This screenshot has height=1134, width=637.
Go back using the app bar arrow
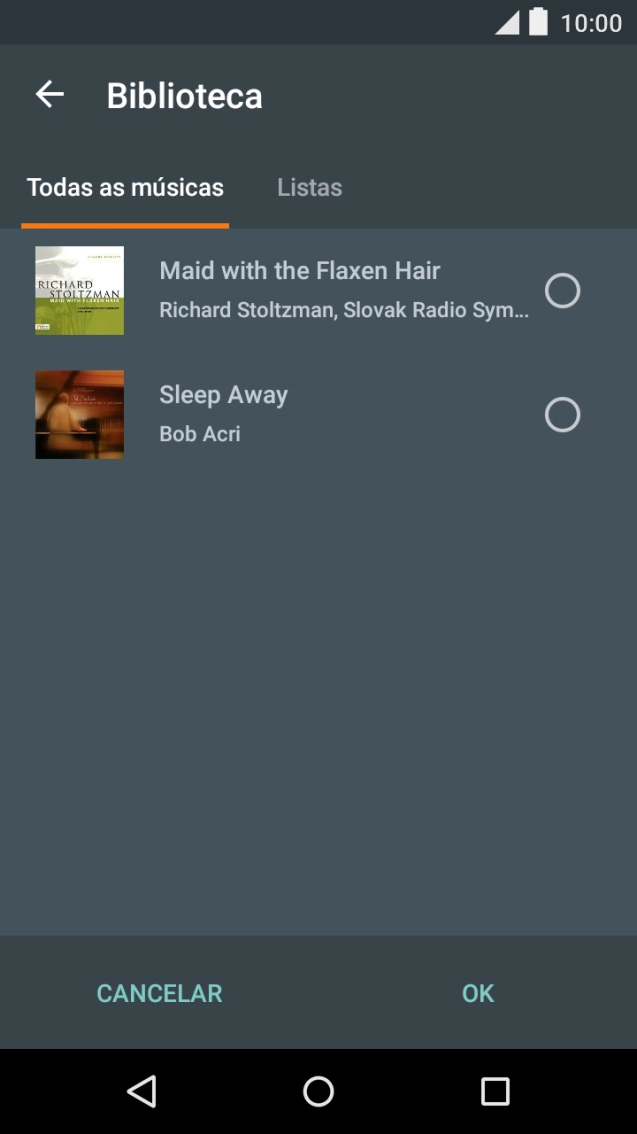[49, 95]
